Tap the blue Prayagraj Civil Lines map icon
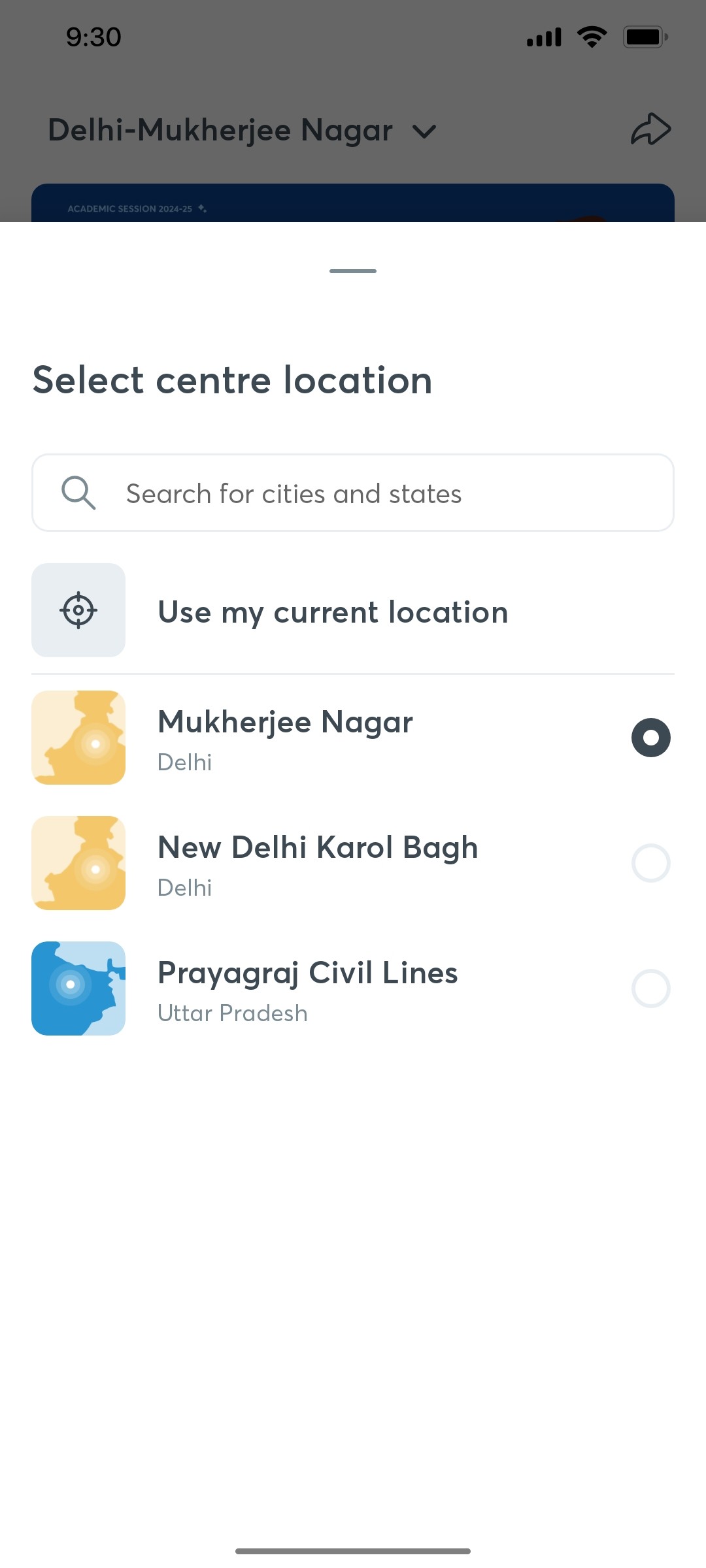 click(x=78, y=988)
